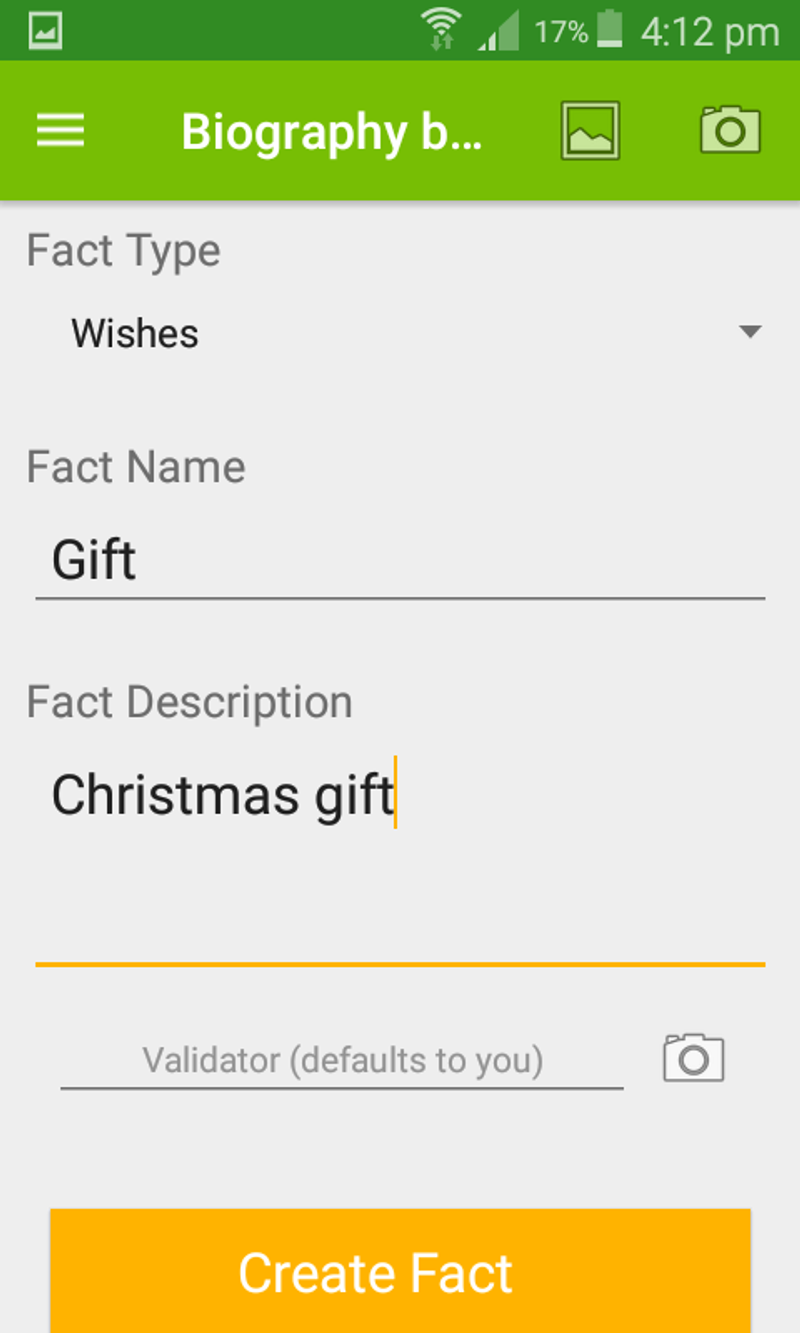Select the Wishes option label

coord(134,333)
